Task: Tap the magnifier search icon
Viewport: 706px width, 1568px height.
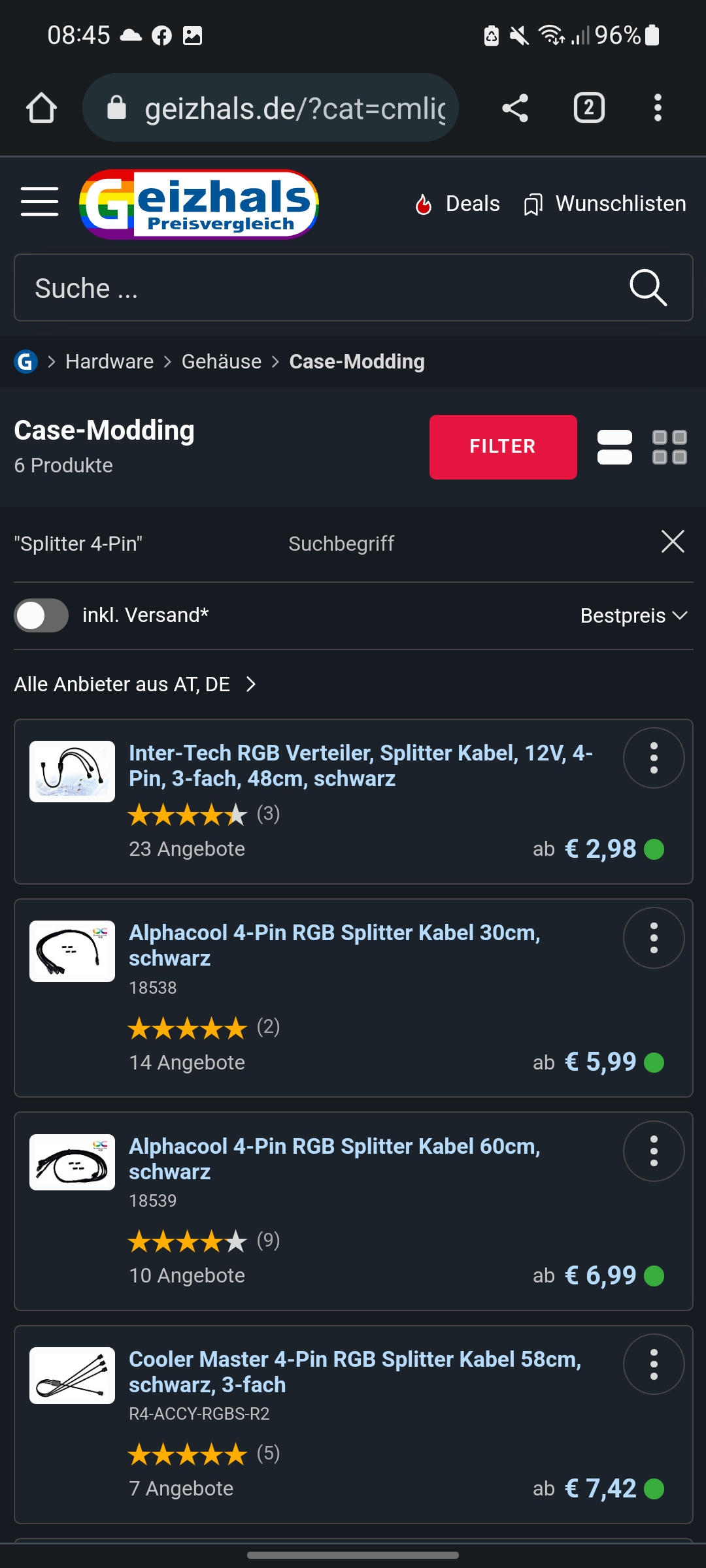Action: 648,287
